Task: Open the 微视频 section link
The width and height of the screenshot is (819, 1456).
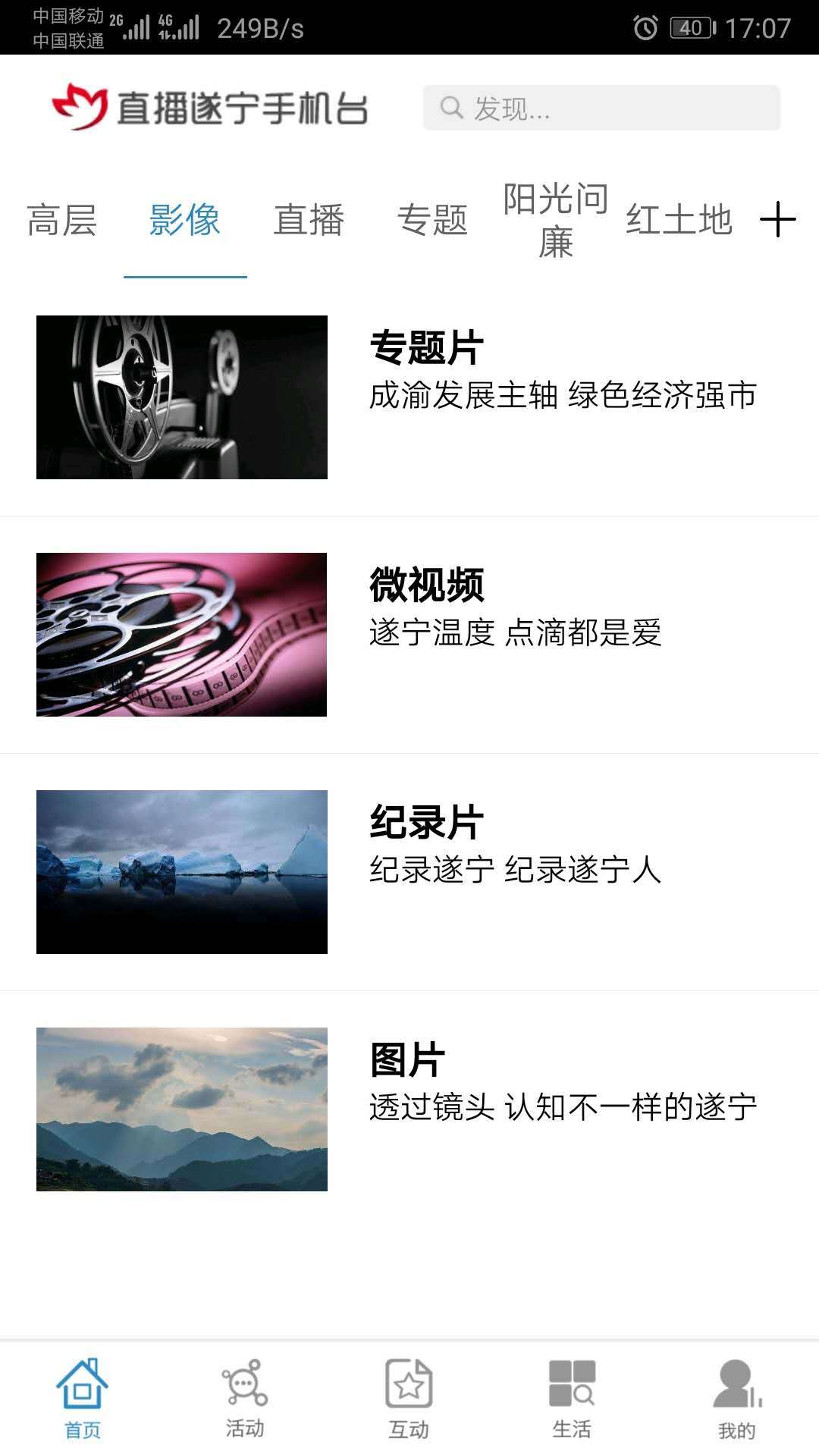Action: click(x=427, y=584)
